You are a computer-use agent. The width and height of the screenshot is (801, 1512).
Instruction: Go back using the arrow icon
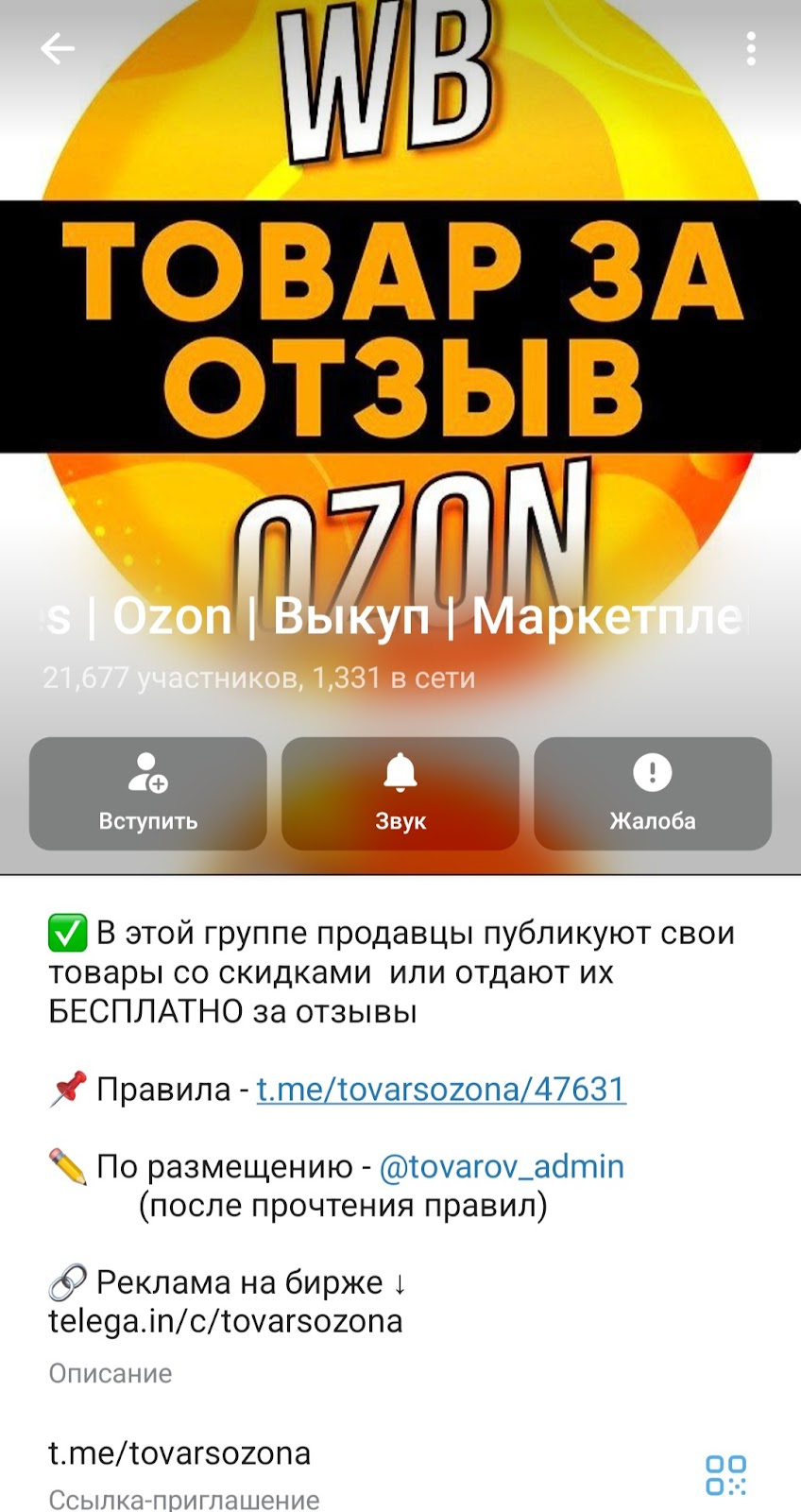pos(57,48)
